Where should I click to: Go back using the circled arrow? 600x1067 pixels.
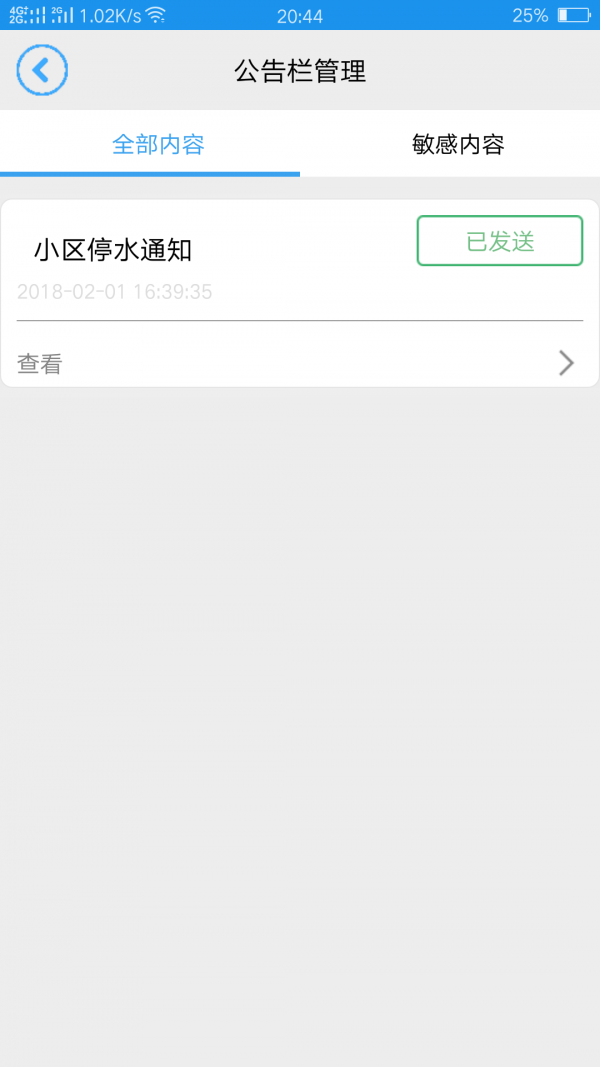[42, 71]
